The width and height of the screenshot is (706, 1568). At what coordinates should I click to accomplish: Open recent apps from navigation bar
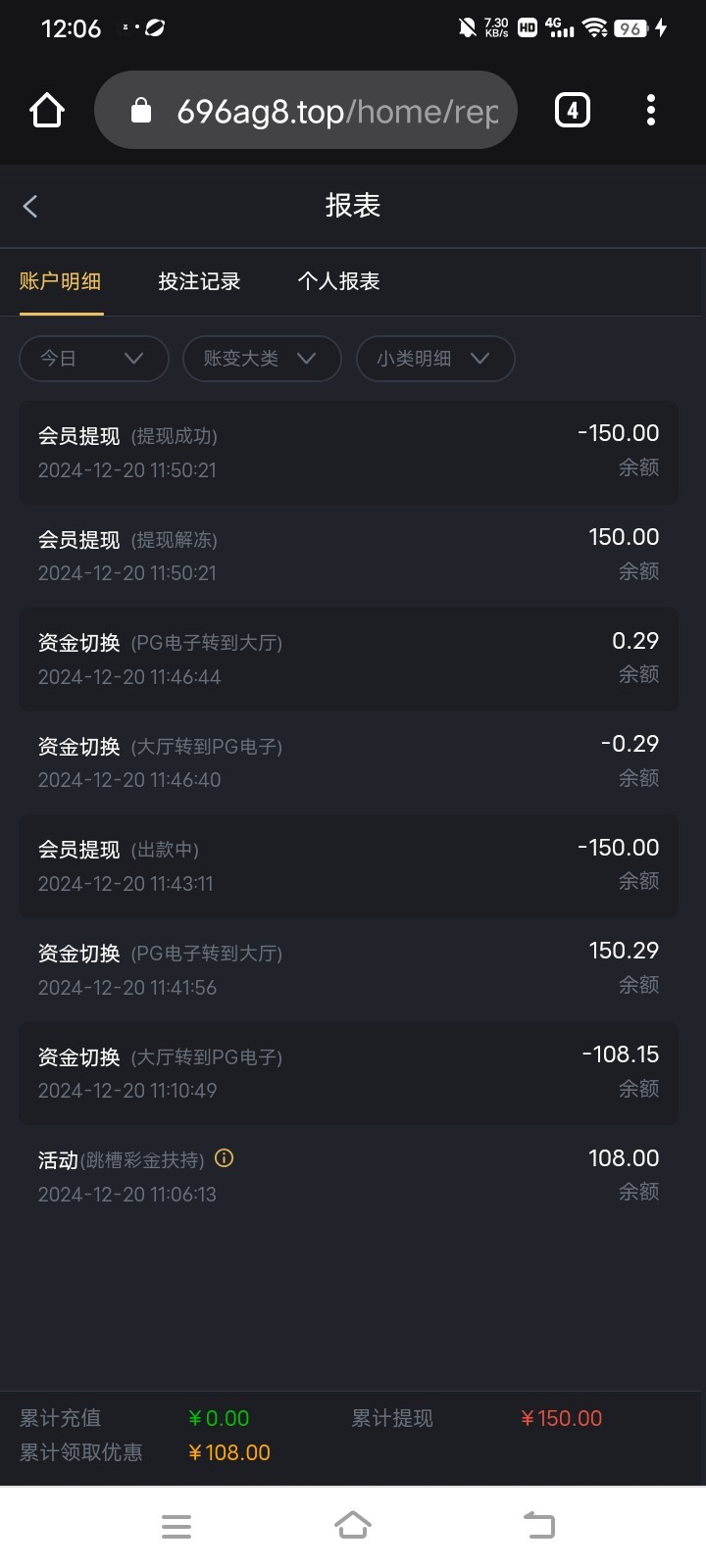coord(176,1526)
